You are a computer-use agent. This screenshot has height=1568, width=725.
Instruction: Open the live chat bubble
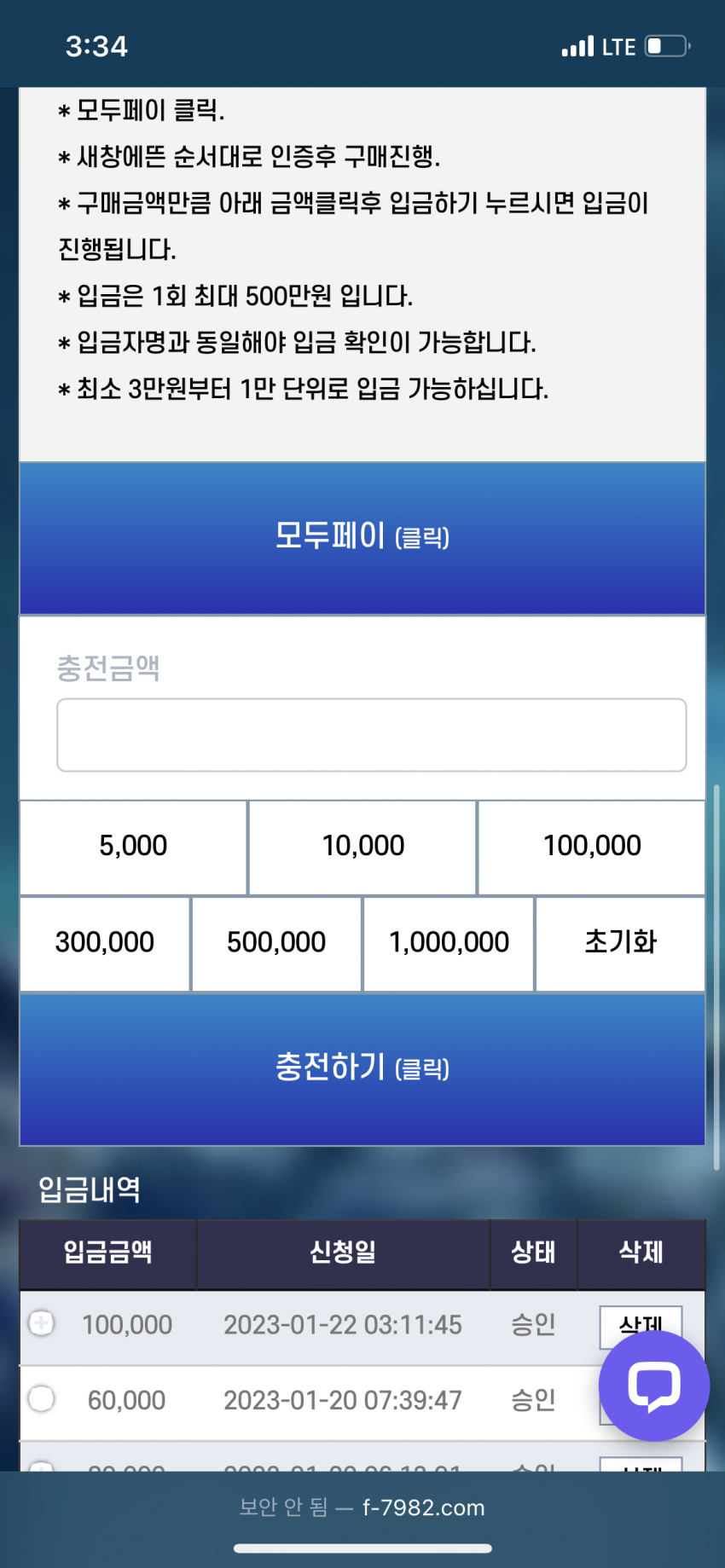pos(653,1386)
